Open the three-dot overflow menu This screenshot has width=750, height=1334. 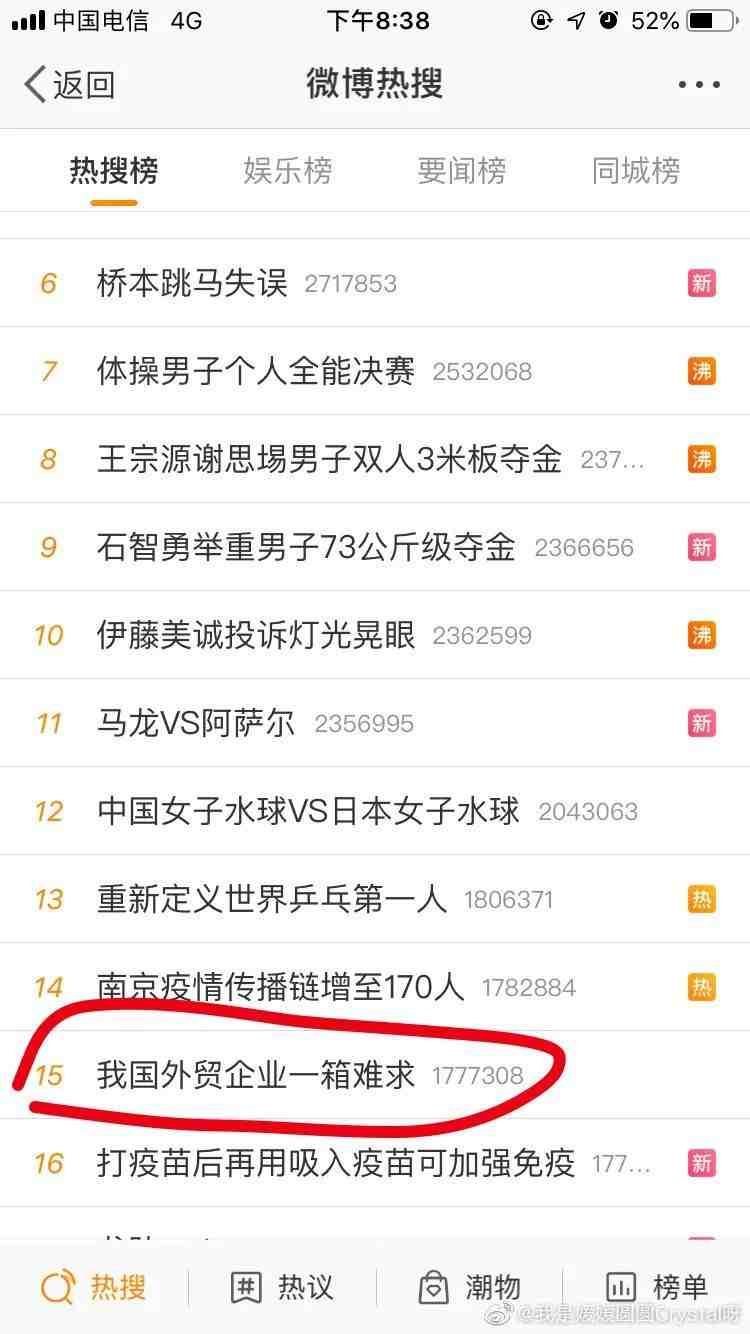pos(699,85)
